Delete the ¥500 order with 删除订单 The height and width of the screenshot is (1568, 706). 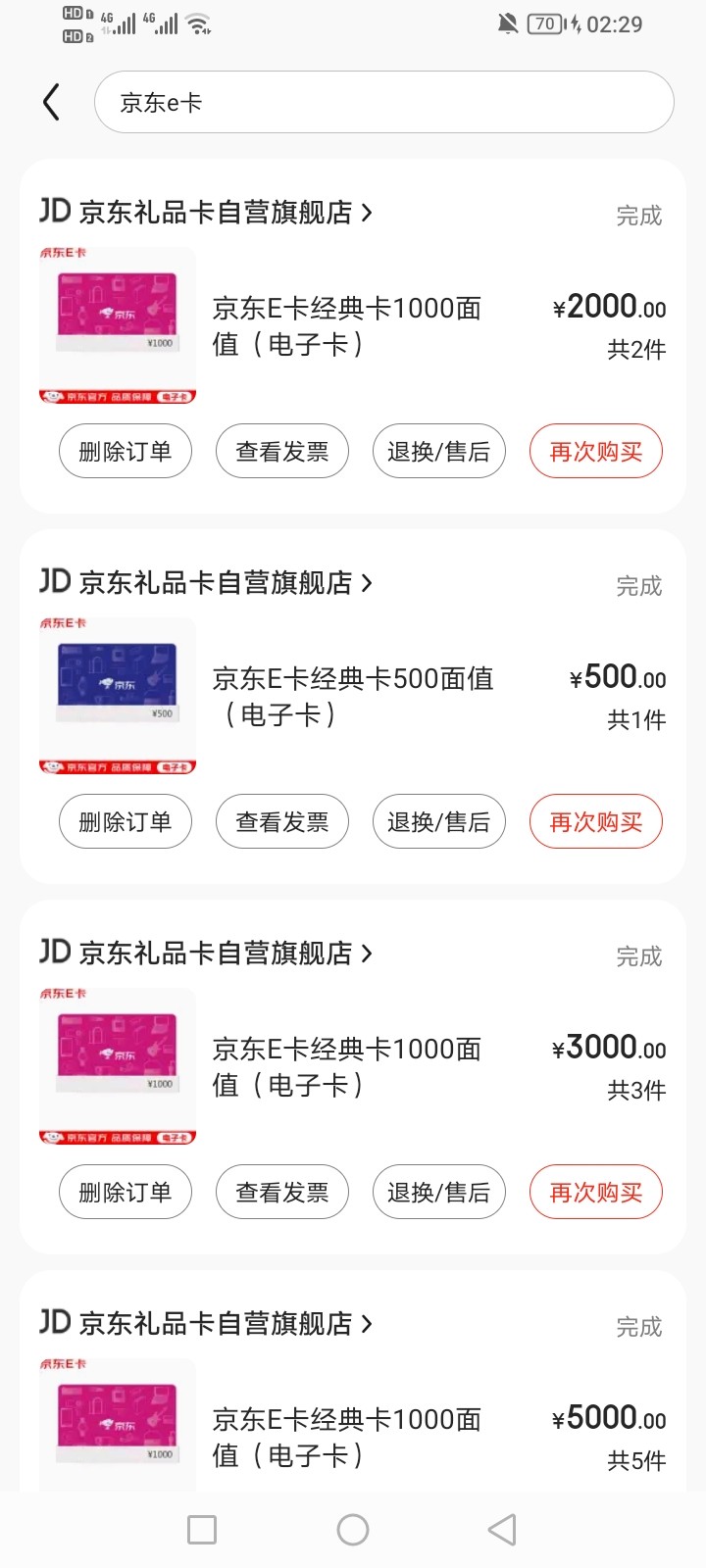click(x=126, y=822)
